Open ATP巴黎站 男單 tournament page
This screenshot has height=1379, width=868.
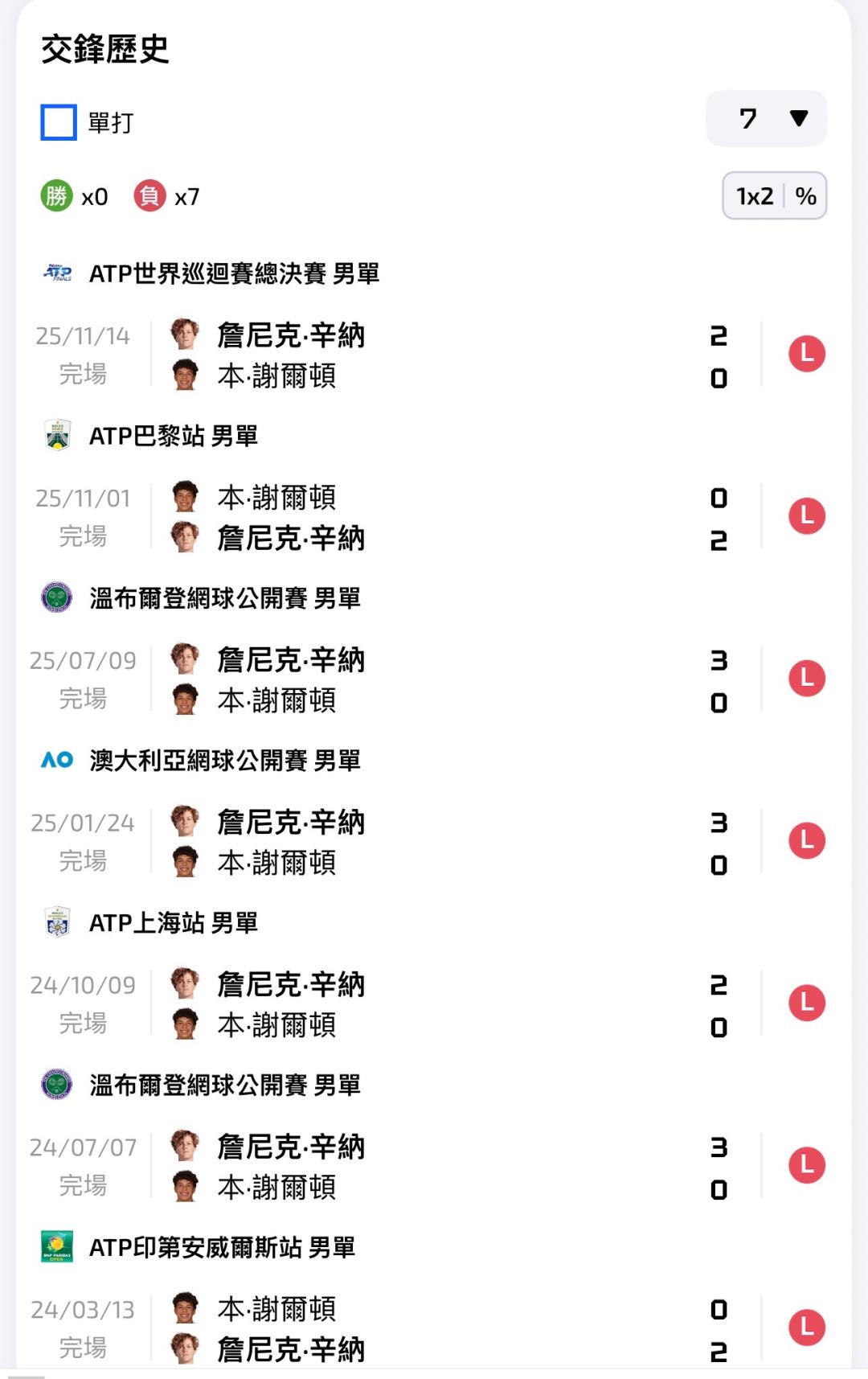tap(173, 436)
